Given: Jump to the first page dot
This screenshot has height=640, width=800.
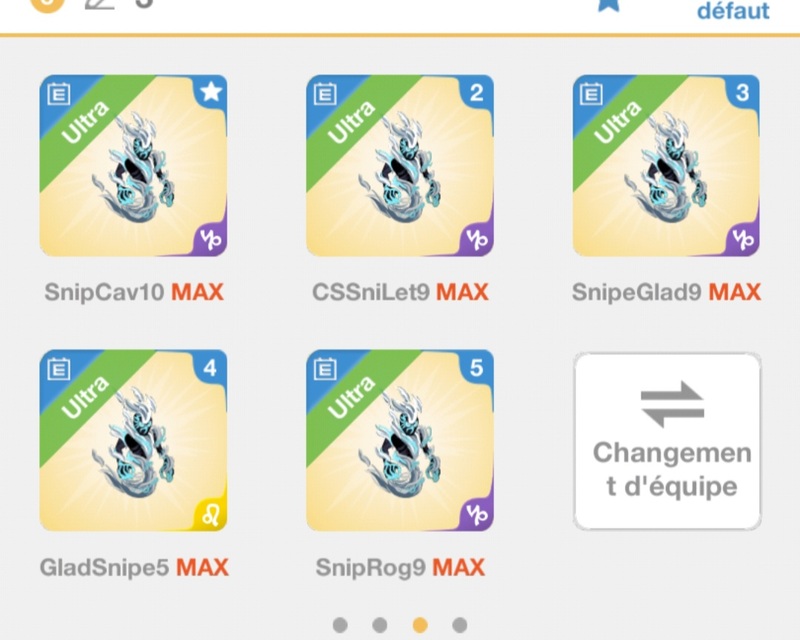Looking at the screenshot, I should [340, 625].
